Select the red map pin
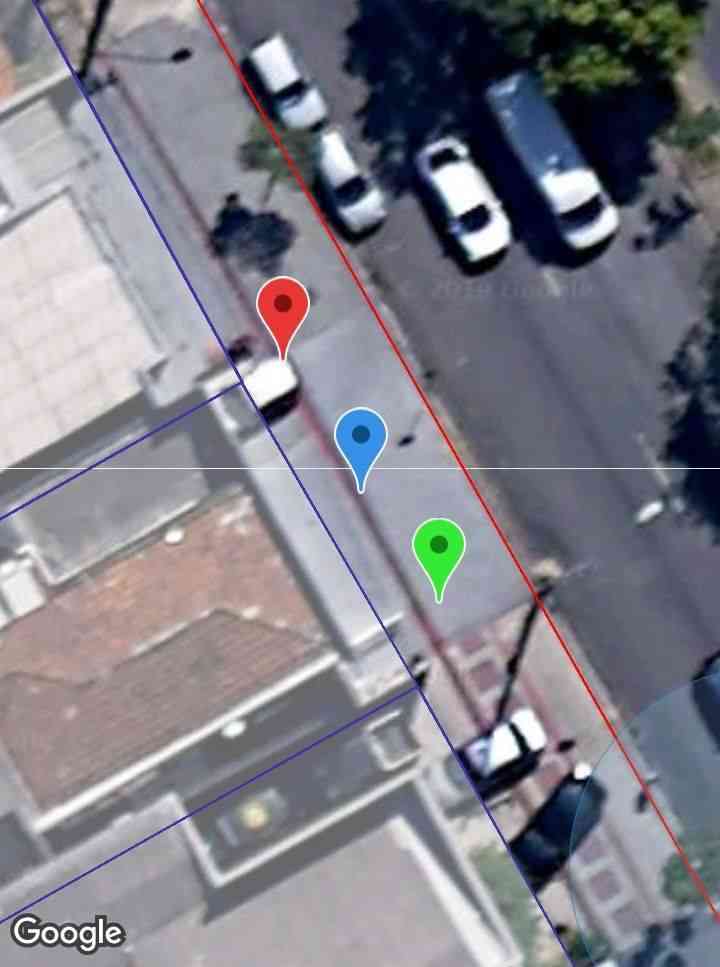720x967 pixels. [283, 307]
